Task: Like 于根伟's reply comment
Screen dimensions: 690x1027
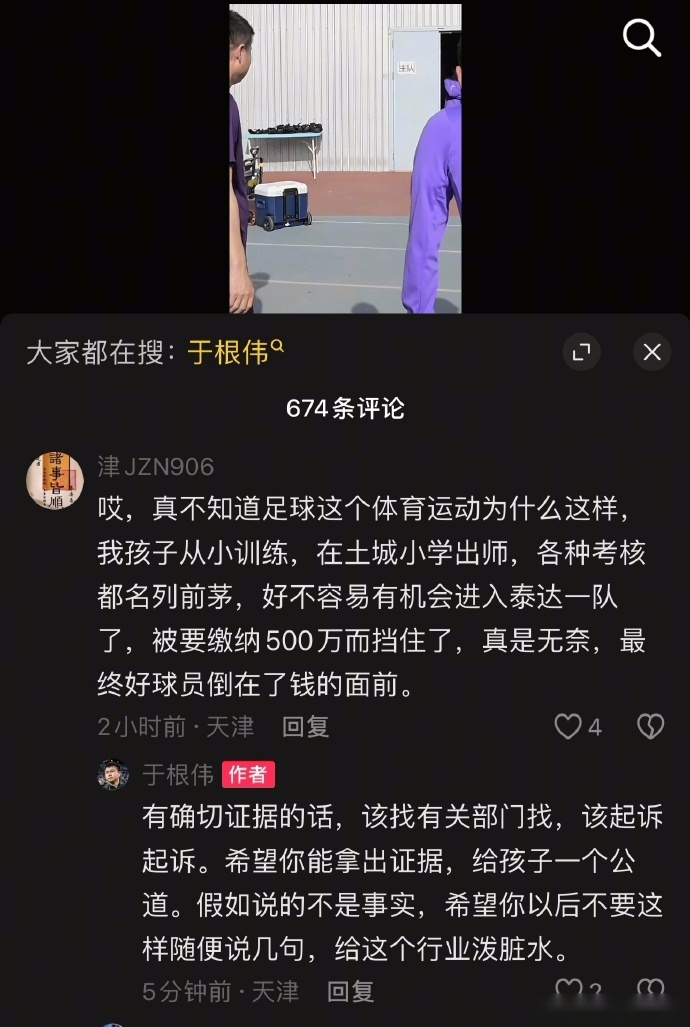Action: (569, 991)
